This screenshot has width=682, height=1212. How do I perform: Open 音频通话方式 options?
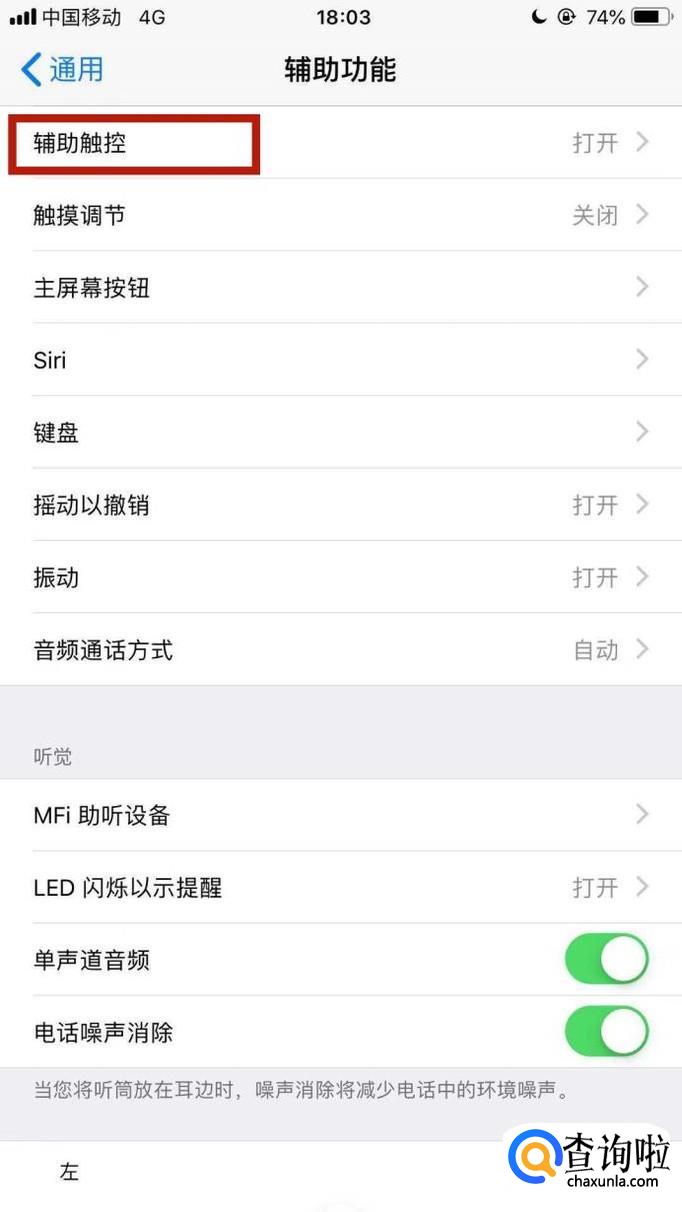pyautogui.click(x=340, y=650)
